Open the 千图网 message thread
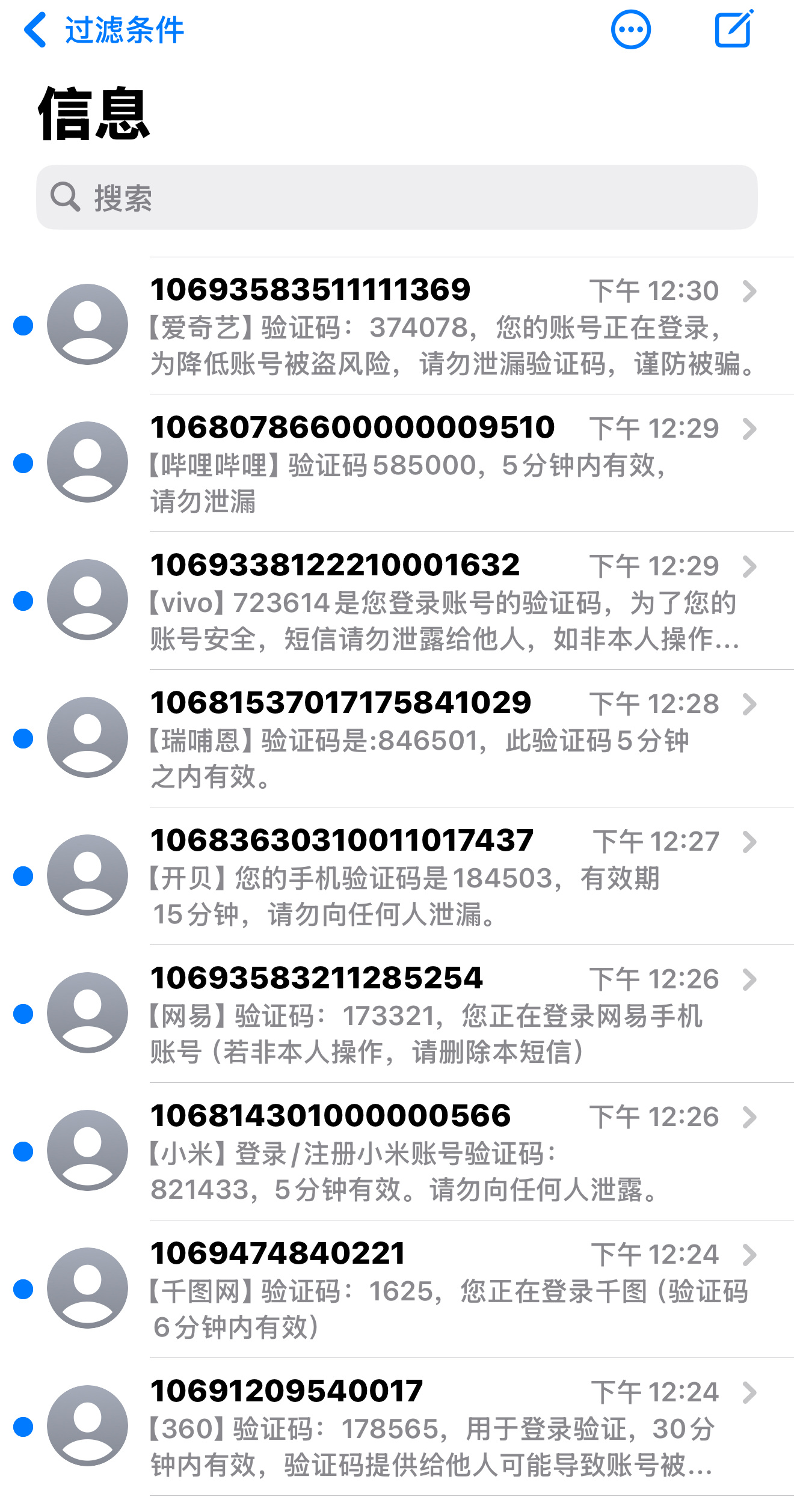 (397, 1290)
